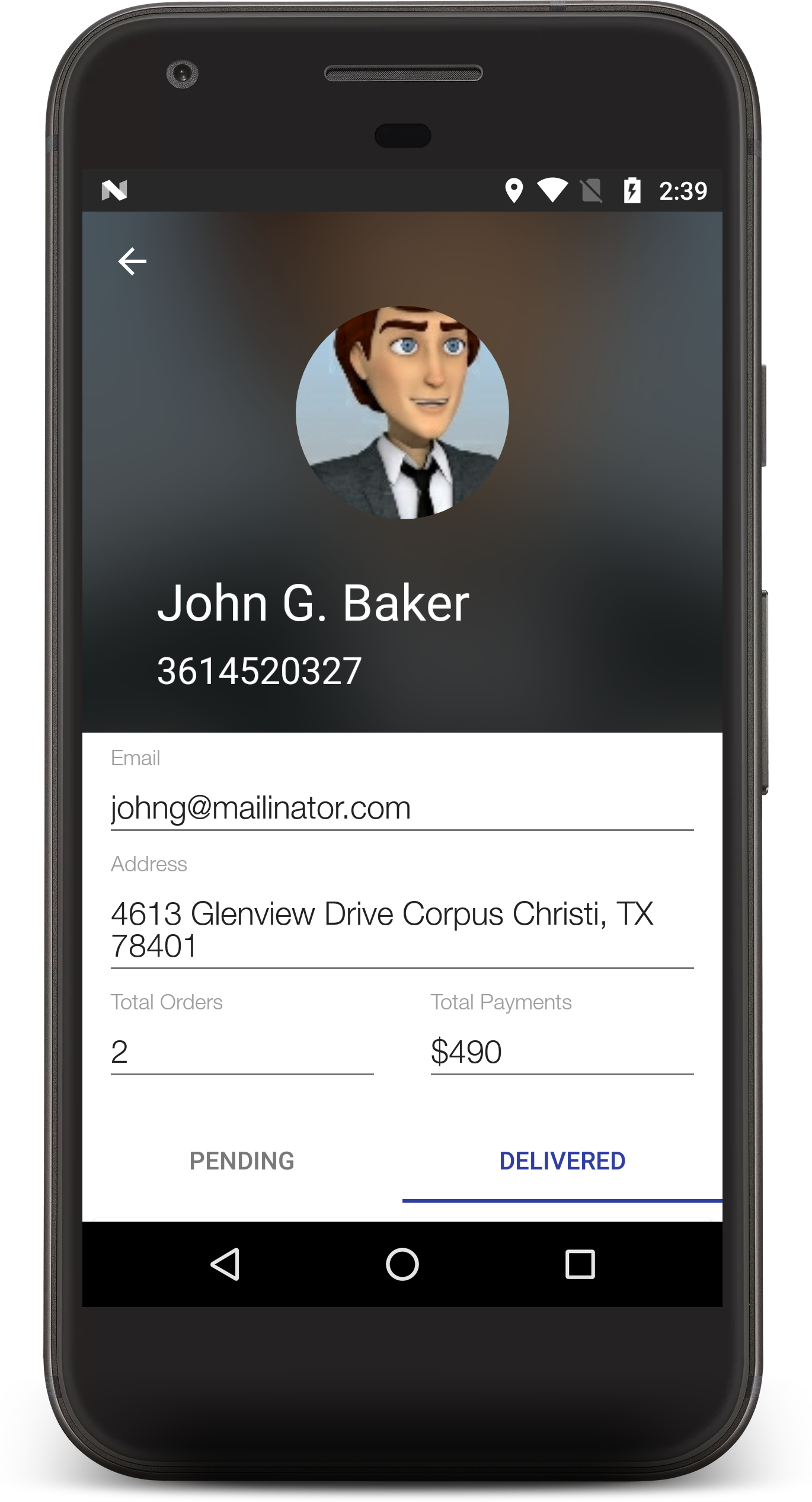Open John G. Baker's profile picture
The height and width of the screenshot is (1502, 812).
click(x=402, y=413)
